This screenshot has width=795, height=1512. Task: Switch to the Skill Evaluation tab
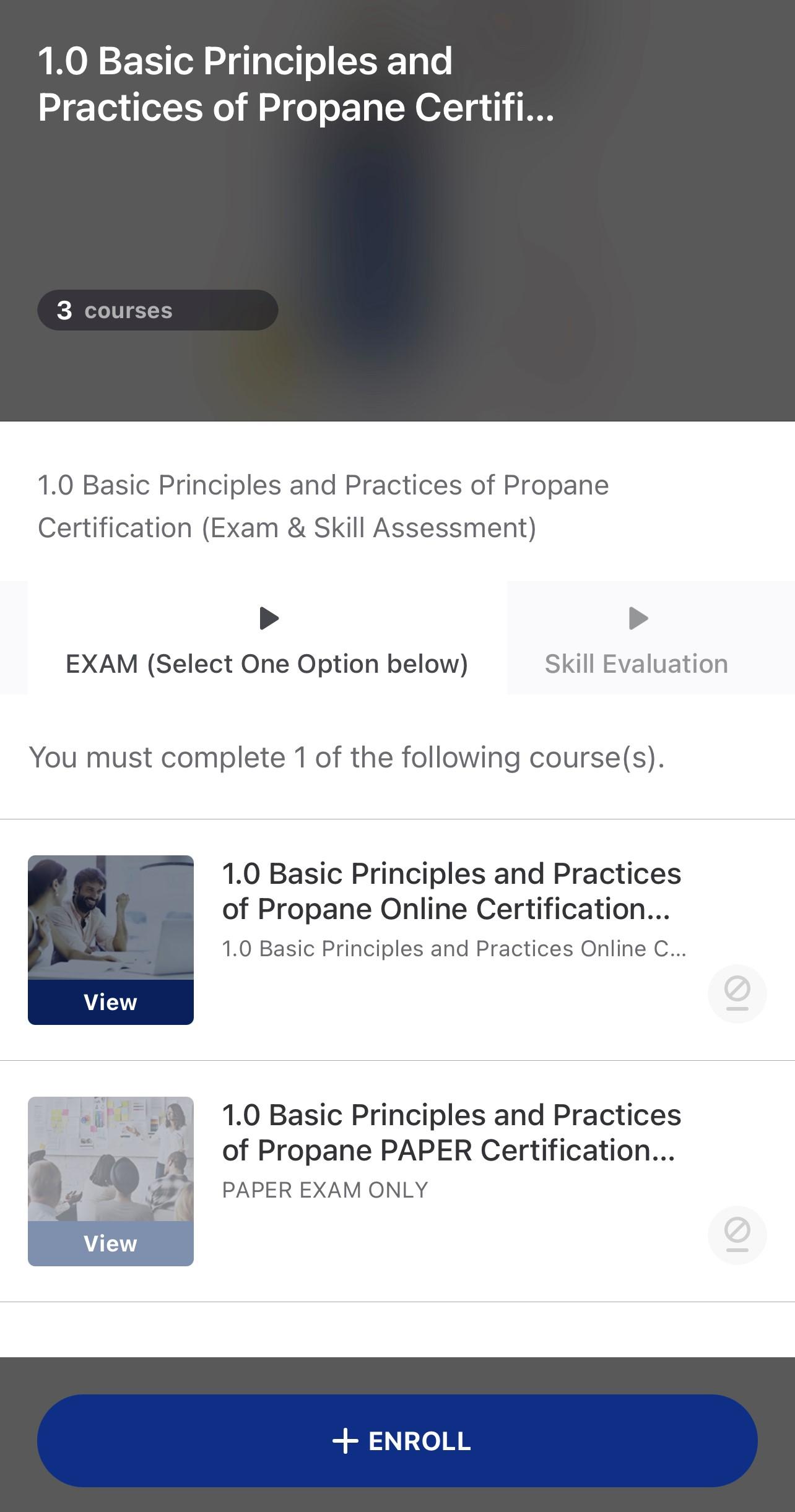tap(636, 637)
